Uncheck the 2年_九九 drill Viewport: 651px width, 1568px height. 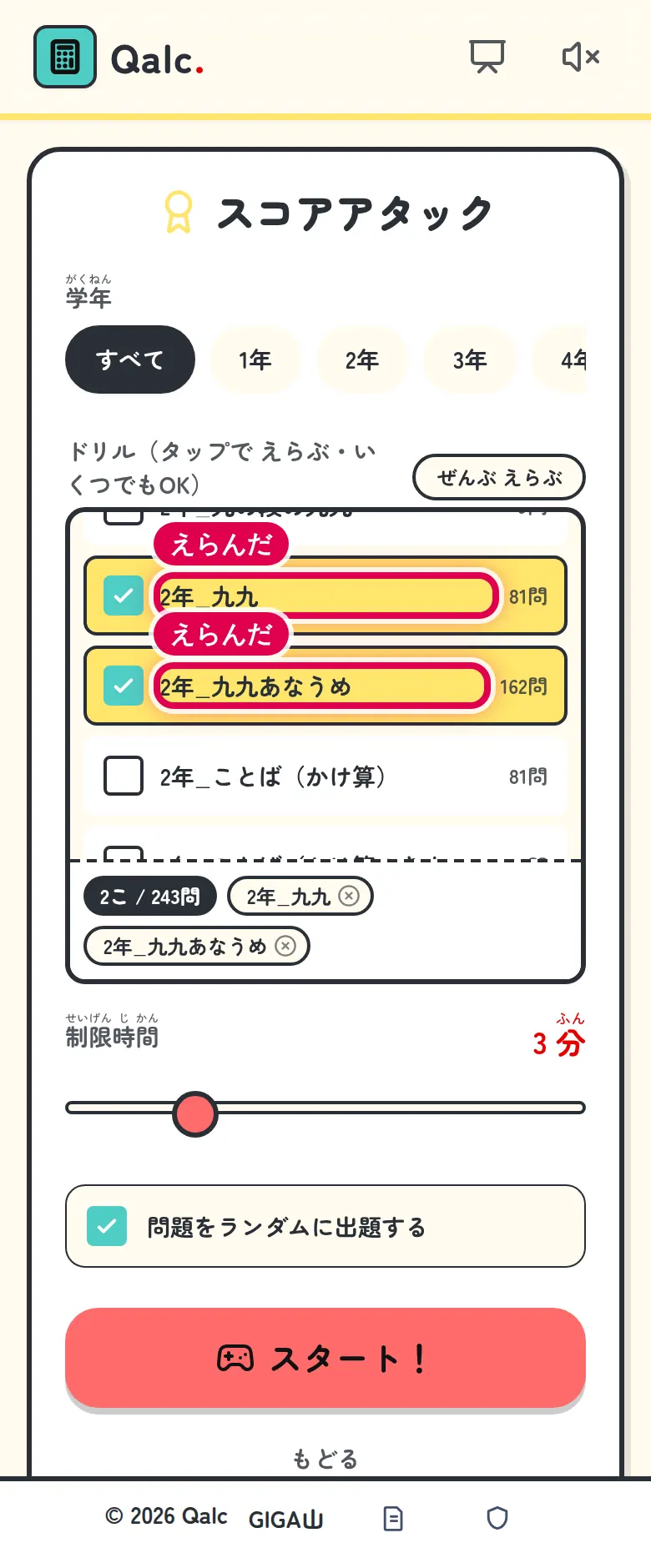coord(124,596)
